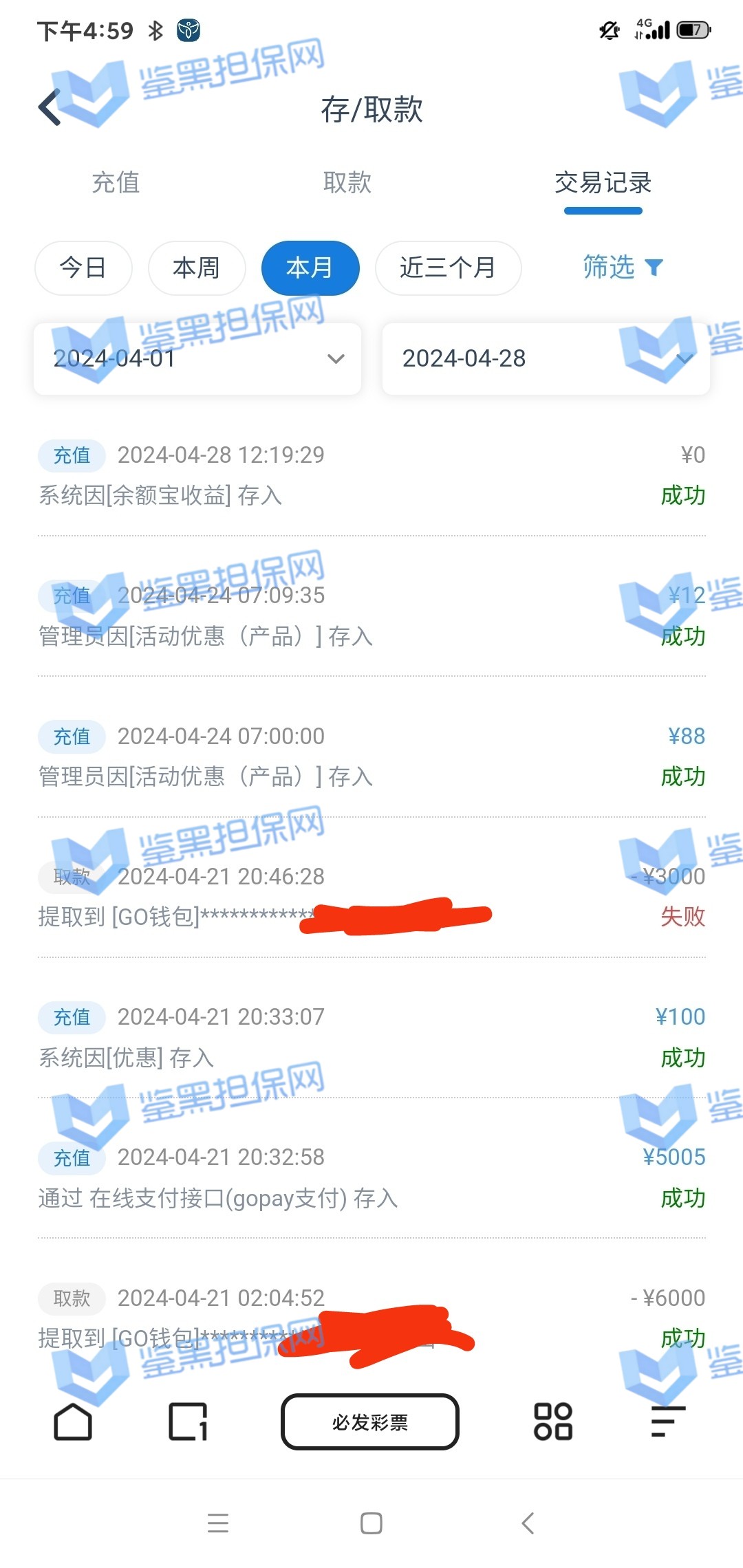Viewport: 743px width, 1568px height.
Task: Open the start date dropdown 2024-04-01
Action: [197, 358]
